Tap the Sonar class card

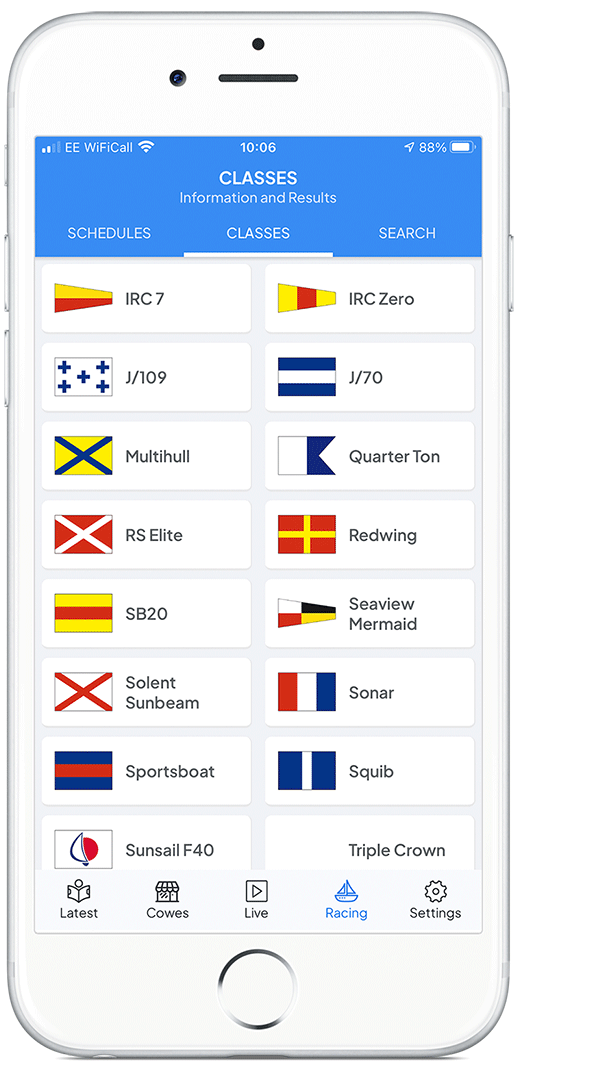point(369,692)
